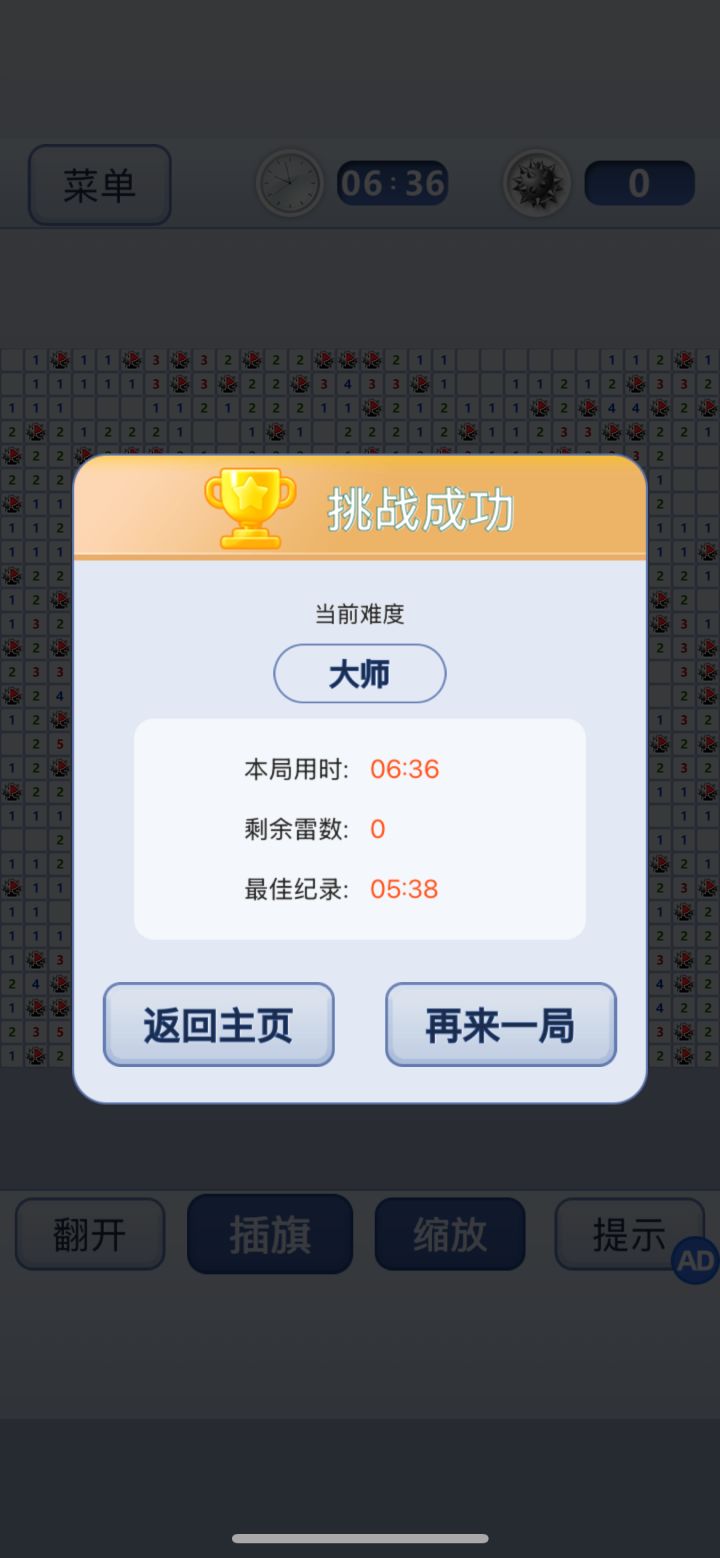Viewport: 720px width, 1558px height.
Task: Click the 06:36 timer display
Action: pos(392,183)
